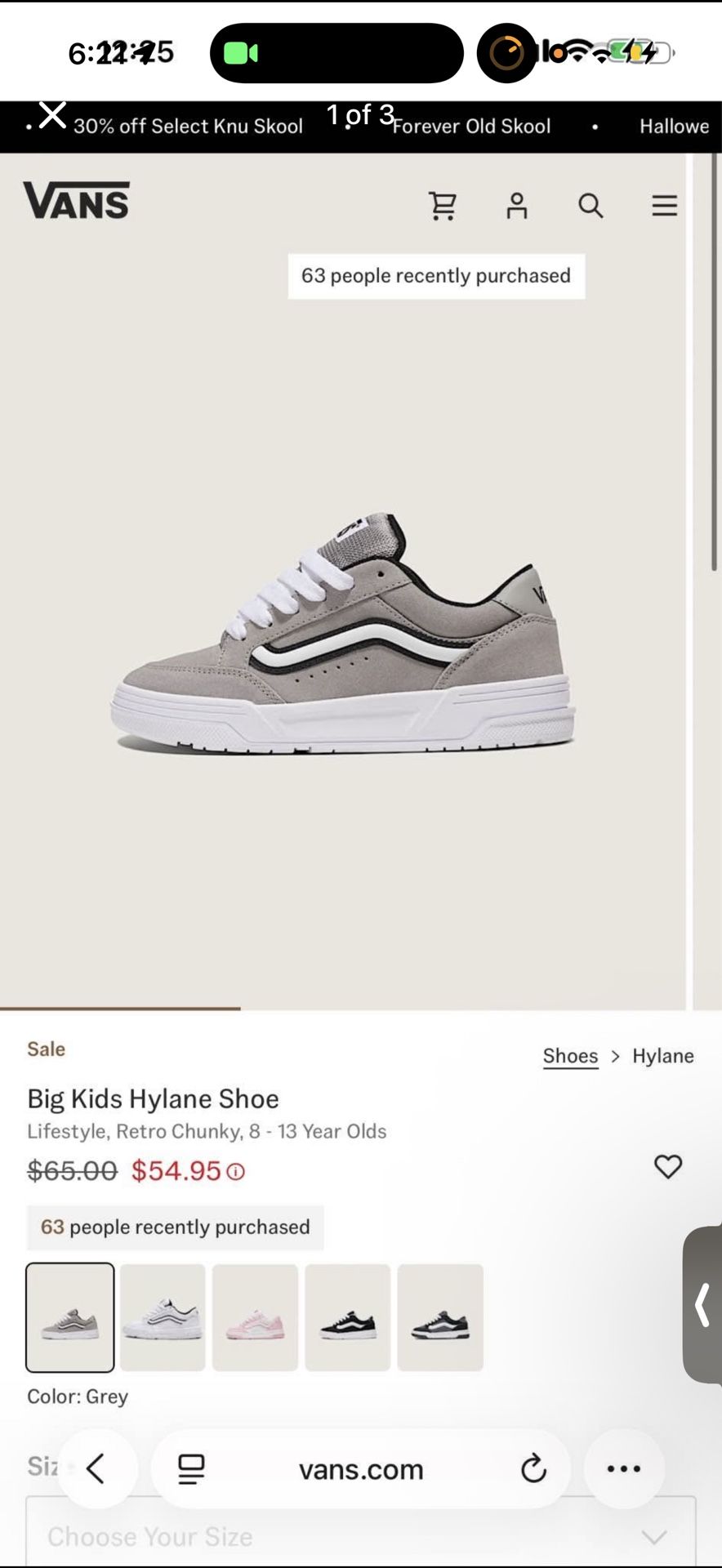Open the browser more options menu

pyautogui.click(x=624, y=1468)
